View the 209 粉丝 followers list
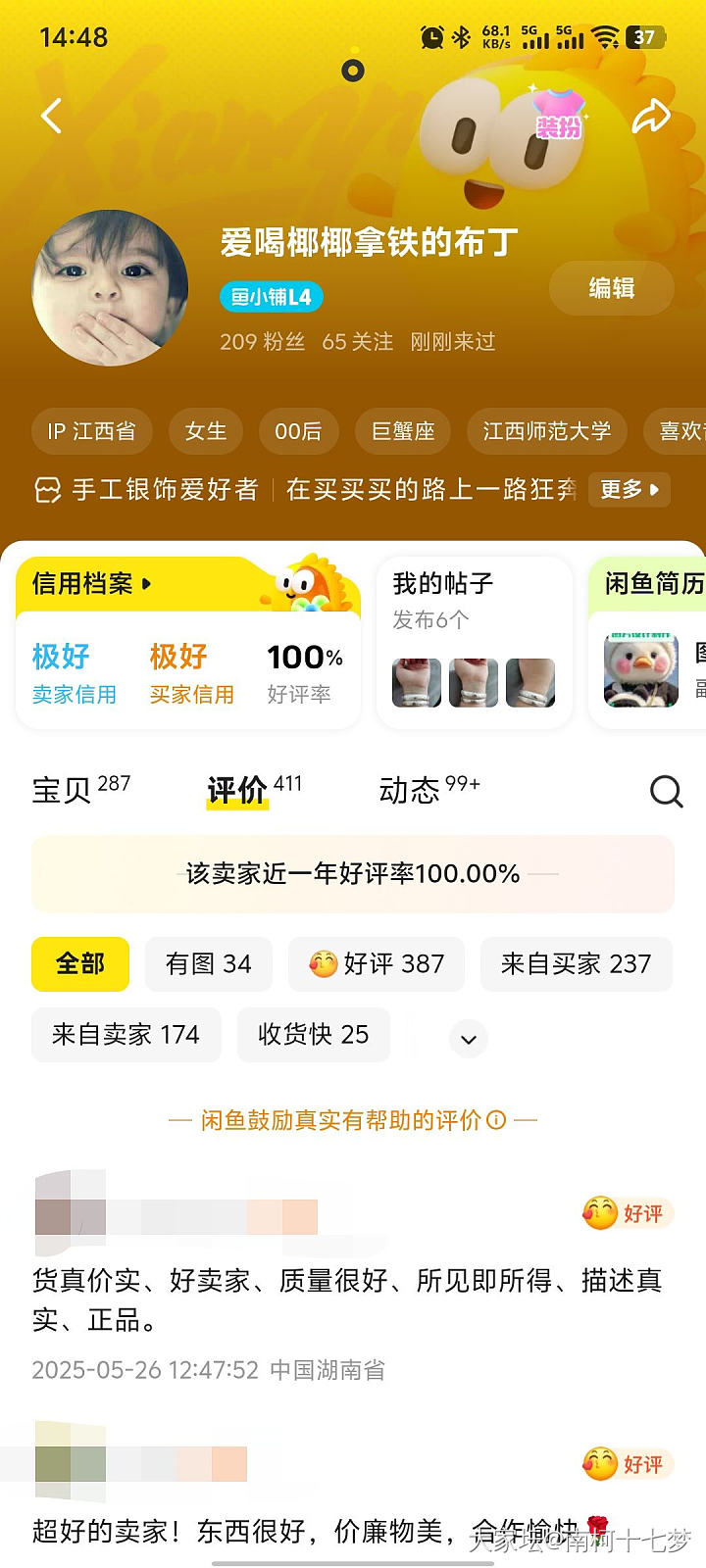Image resolution: width=706 pixels, height=1568 pixels. tap(262, 342)
